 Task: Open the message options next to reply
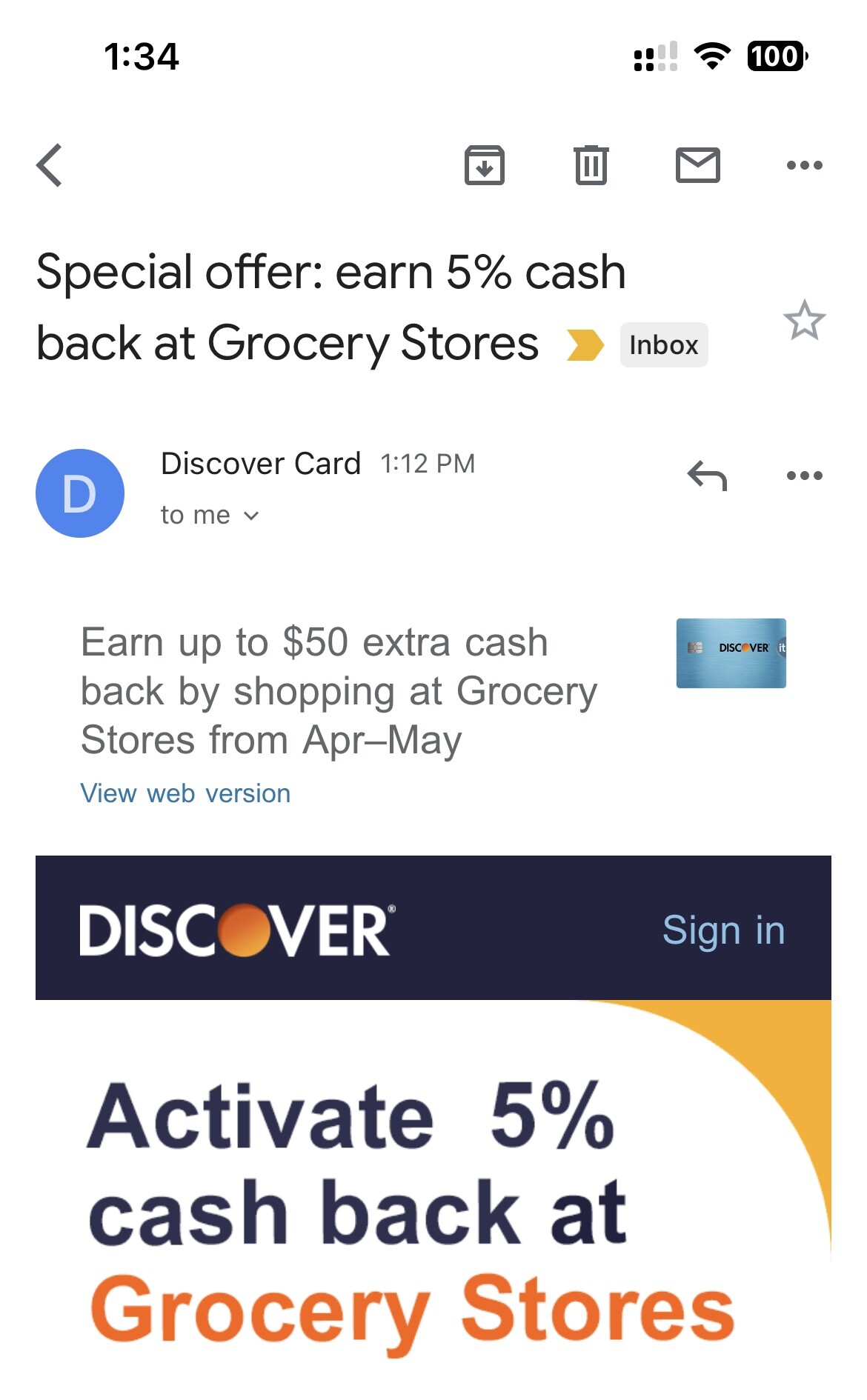point(805,476)
